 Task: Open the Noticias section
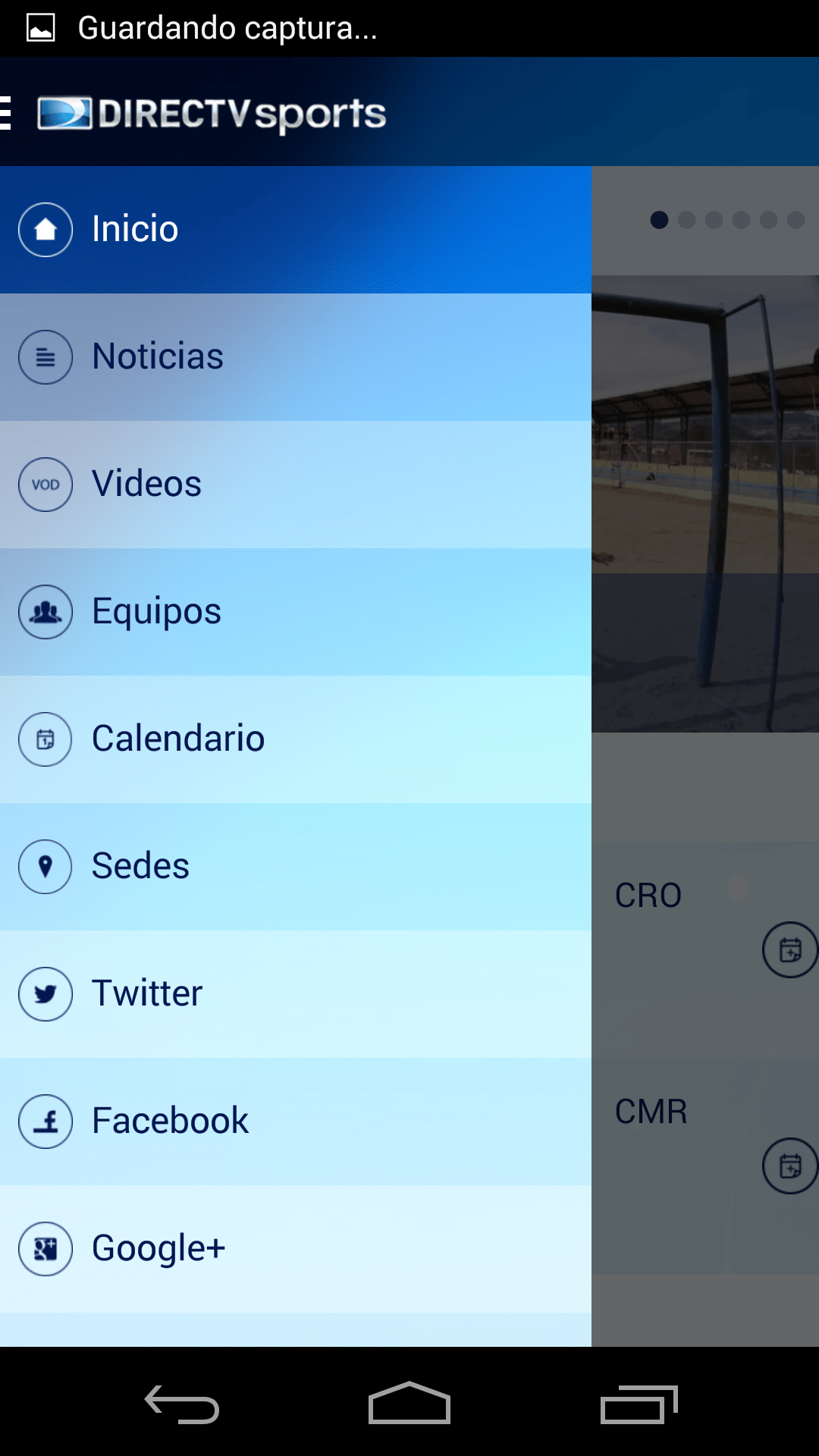[x=294, y=356]
